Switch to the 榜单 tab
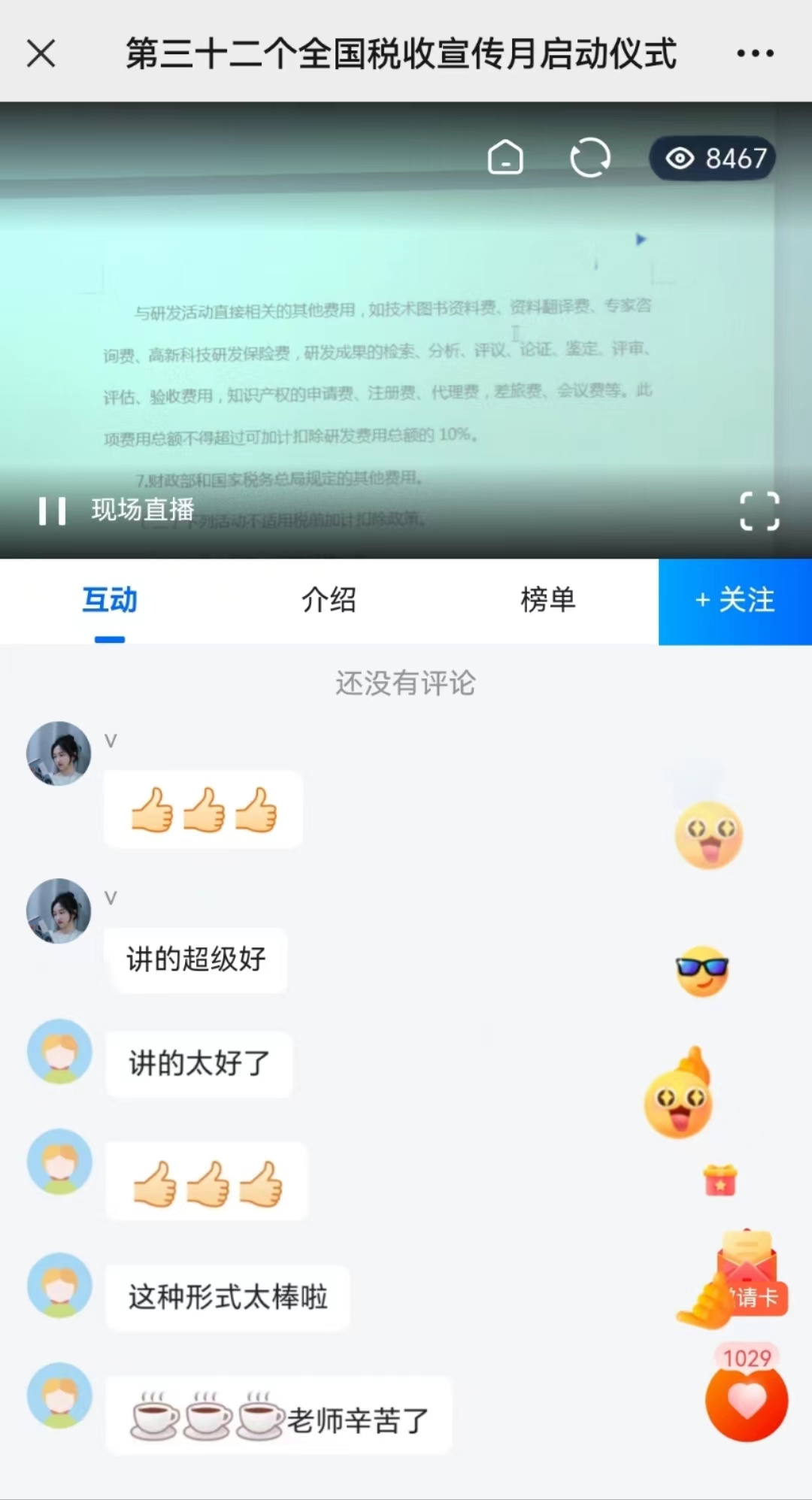812x1500 pixels. tap(548, 601)
